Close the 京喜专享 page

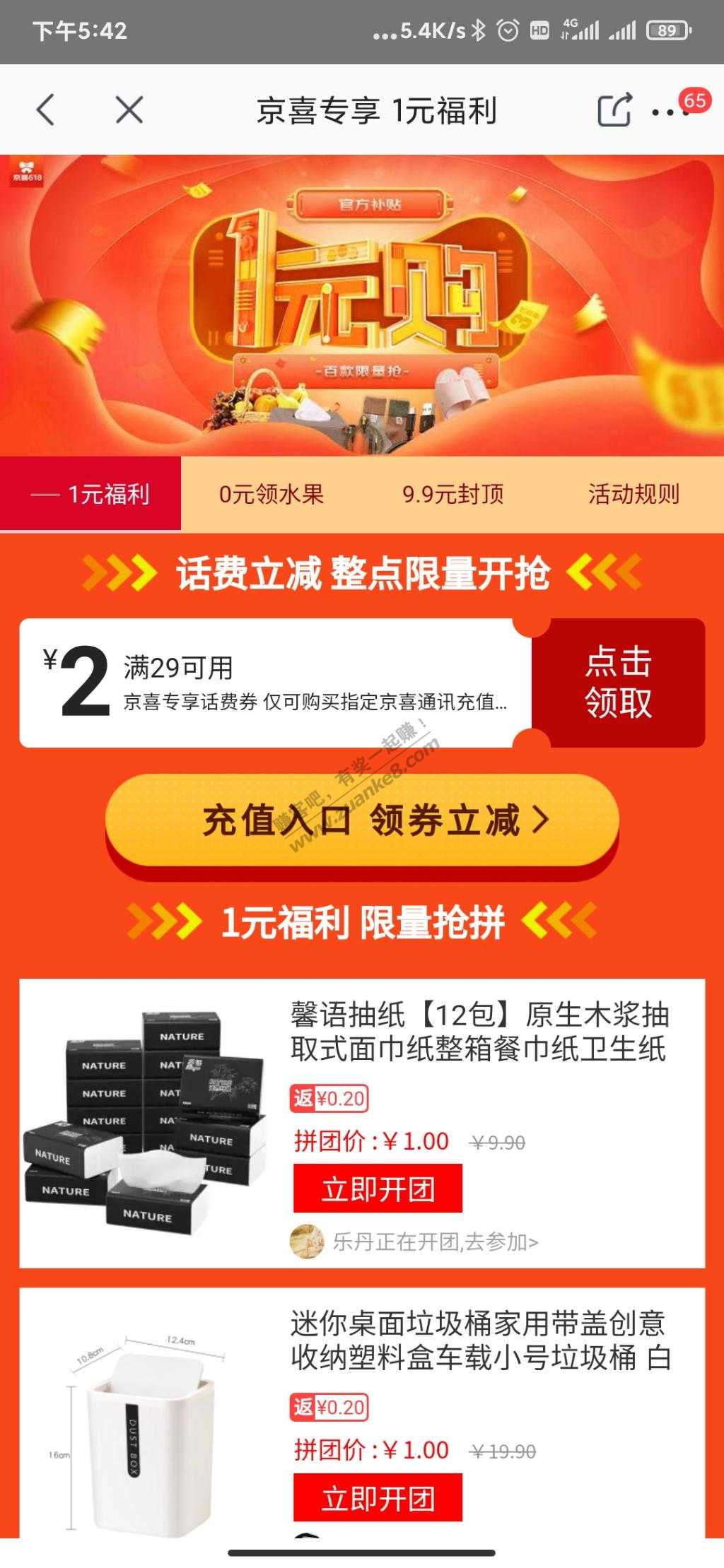tap(129, 110)
